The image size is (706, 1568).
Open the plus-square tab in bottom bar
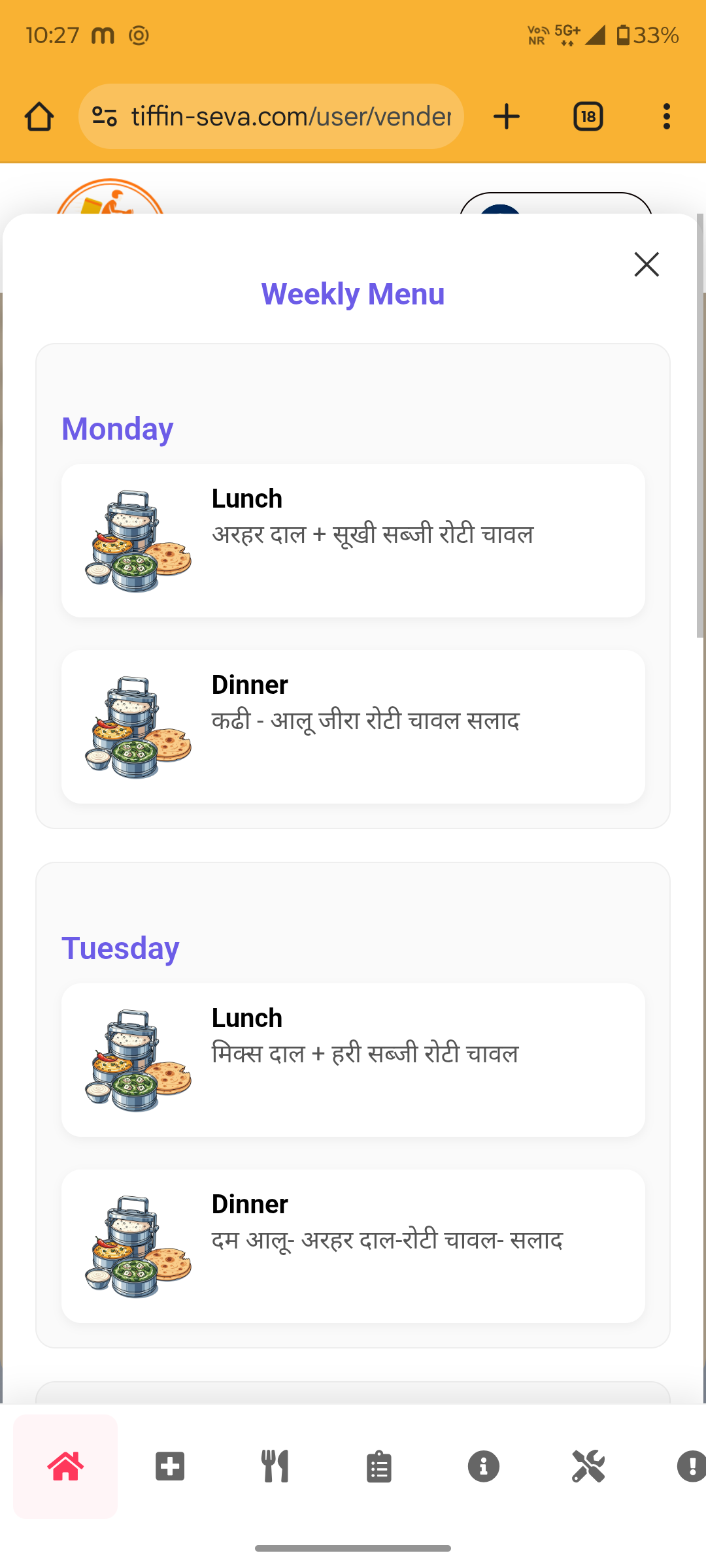(170, 1467)
